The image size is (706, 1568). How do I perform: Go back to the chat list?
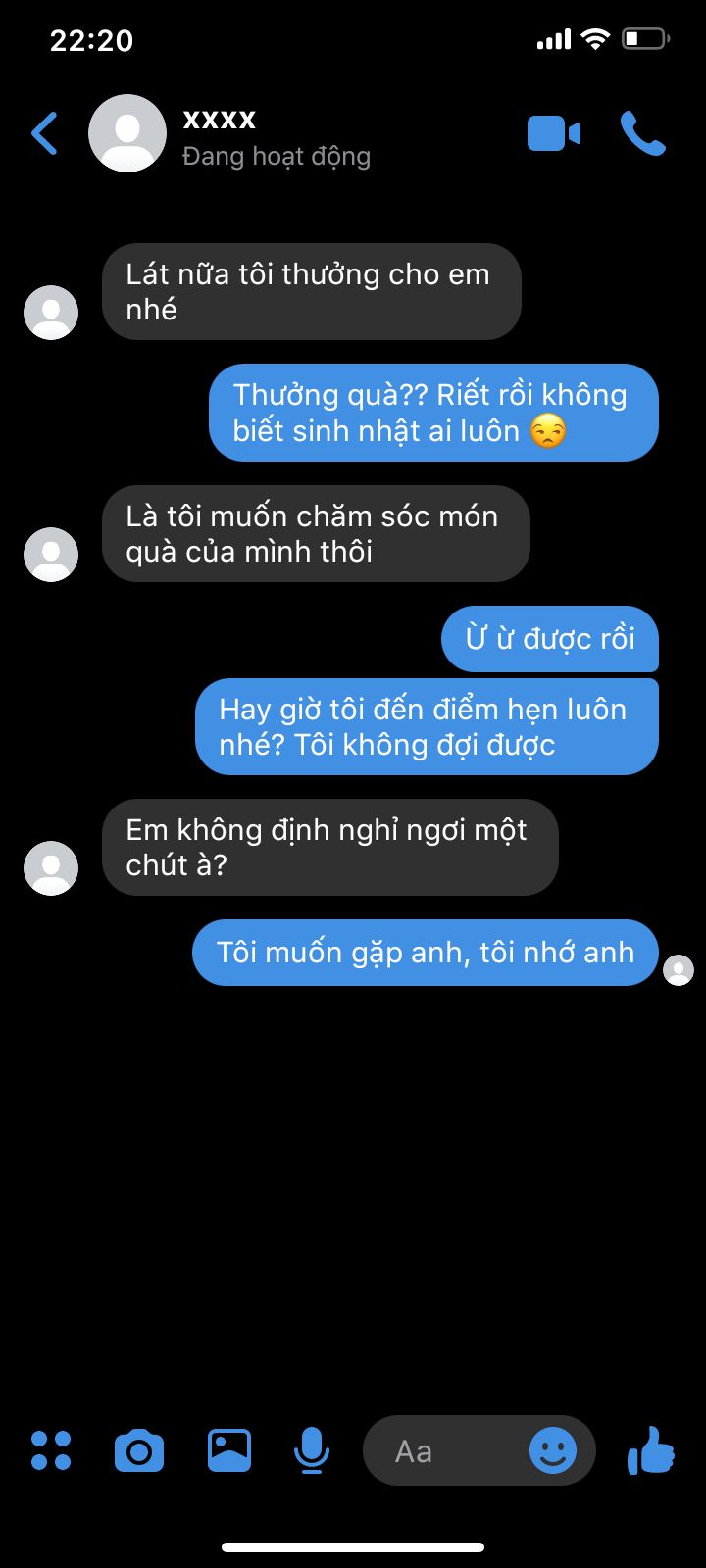[x=44, y=134]
